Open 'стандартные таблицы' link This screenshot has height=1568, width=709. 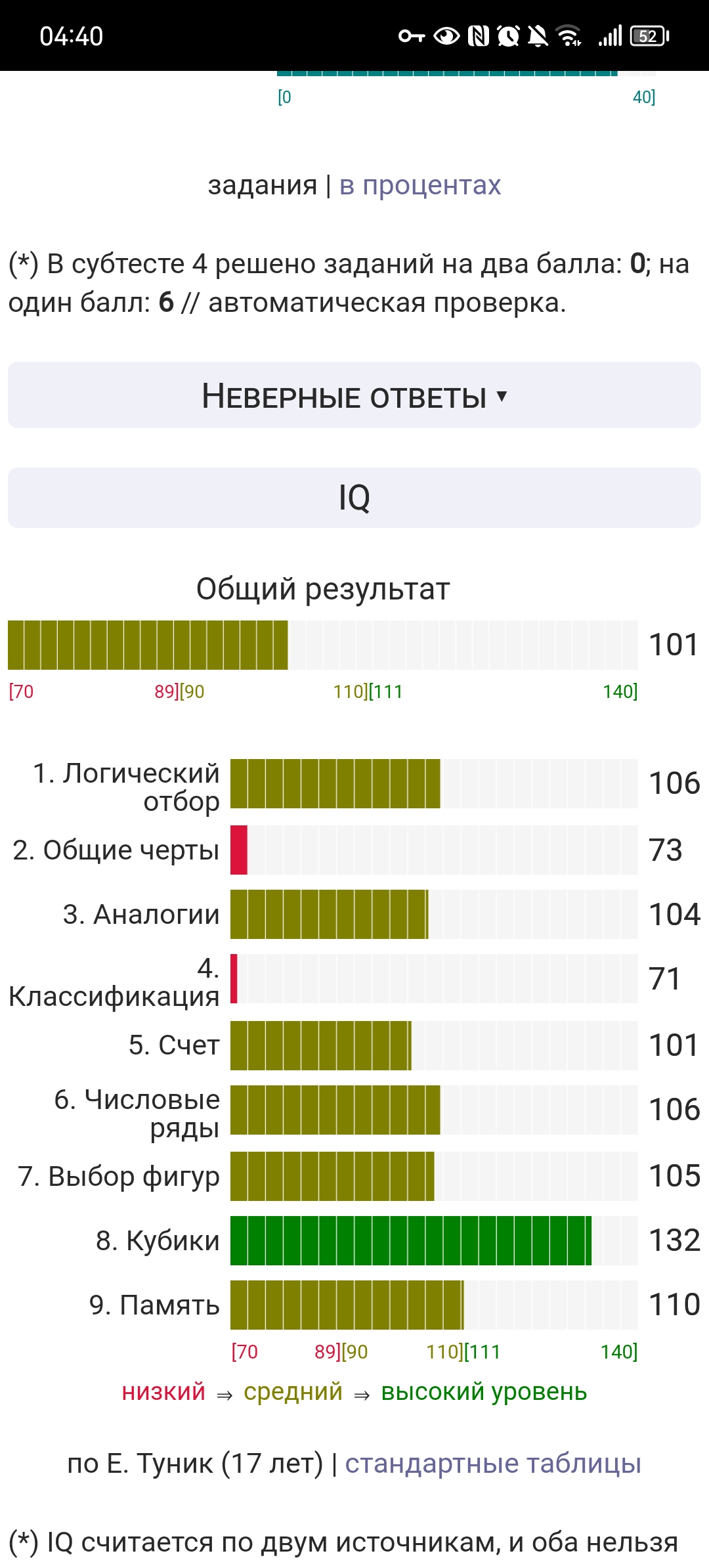493,1464
